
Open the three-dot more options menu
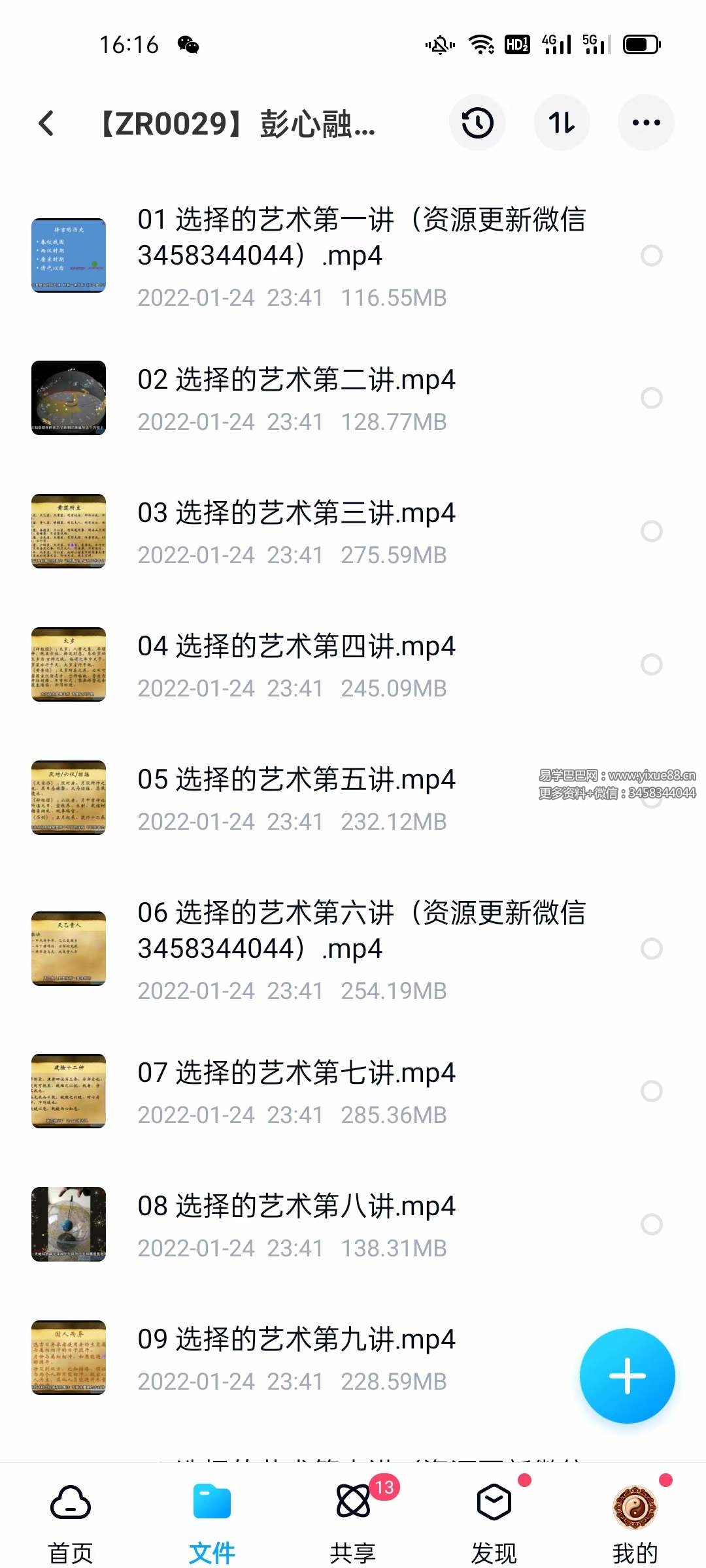click(646, 123)
